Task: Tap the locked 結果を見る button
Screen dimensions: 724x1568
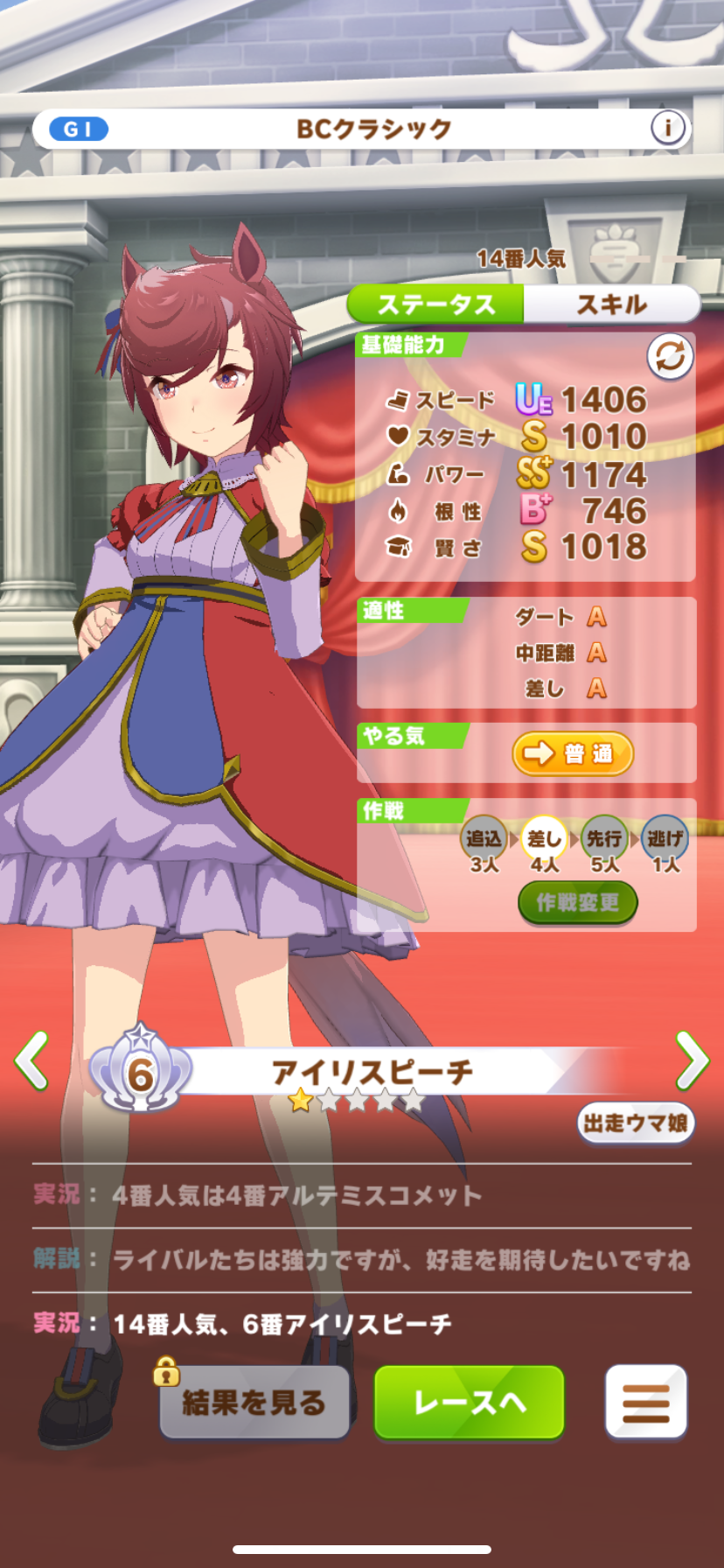Action: coord(254,1403)
